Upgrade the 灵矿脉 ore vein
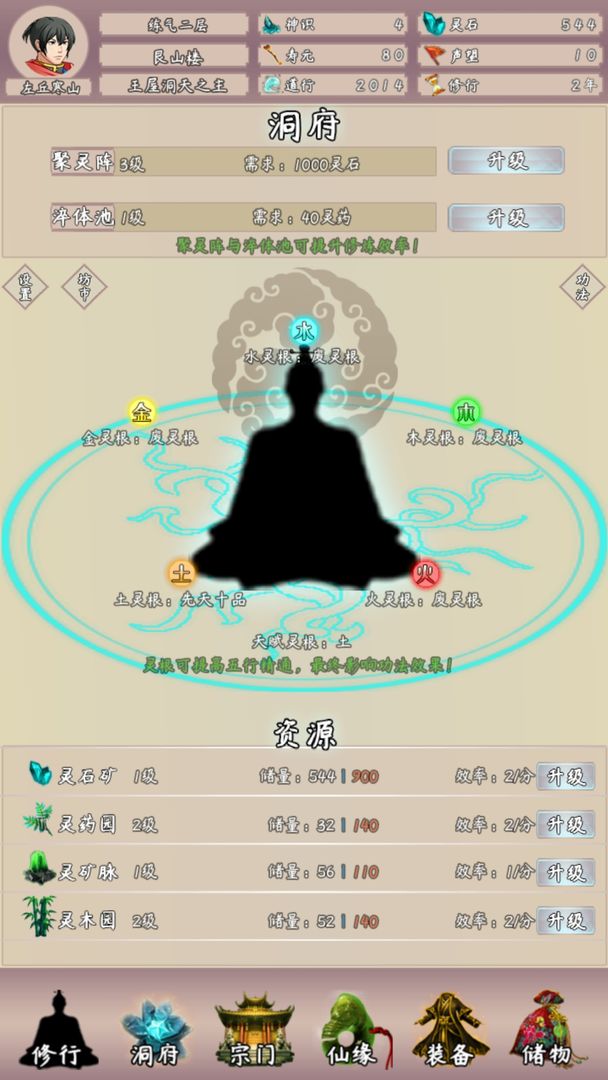 [565, 872]
